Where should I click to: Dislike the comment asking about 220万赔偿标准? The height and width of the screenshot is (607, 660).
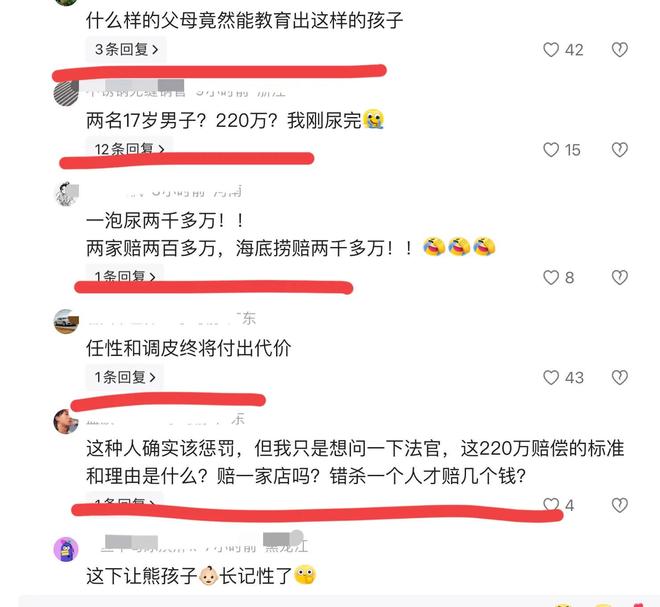click(620, 505)
